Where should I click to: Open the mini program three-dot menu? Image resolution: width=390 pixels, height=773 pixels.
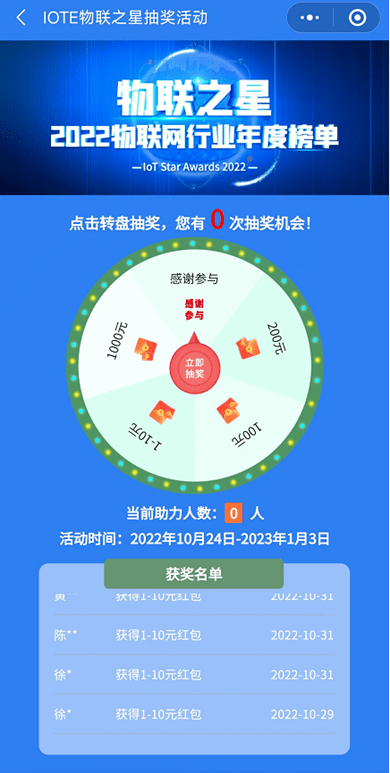(310, 18)
